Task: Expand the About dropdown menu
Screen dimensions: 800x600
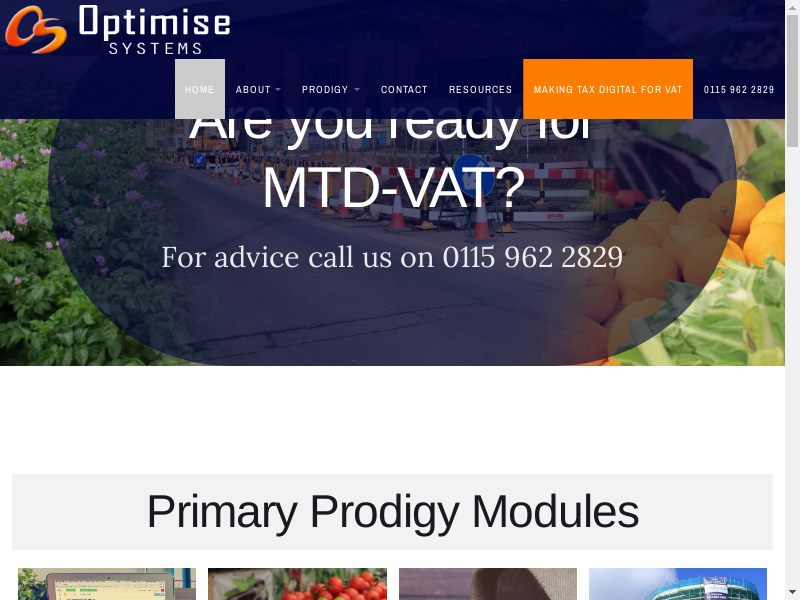Action: [258, 89]
